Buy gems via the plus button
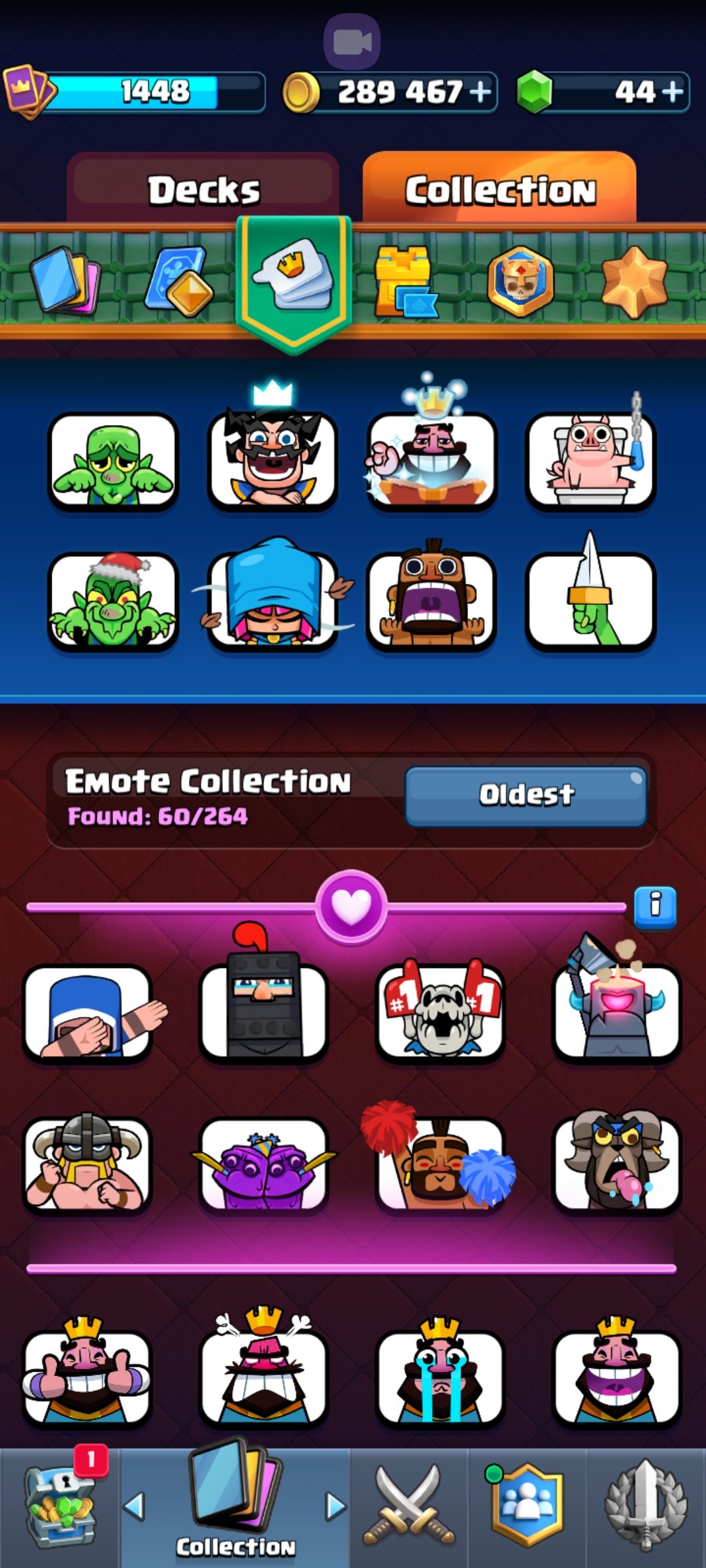Viewport: 706px width, 1568px height. 673,92
